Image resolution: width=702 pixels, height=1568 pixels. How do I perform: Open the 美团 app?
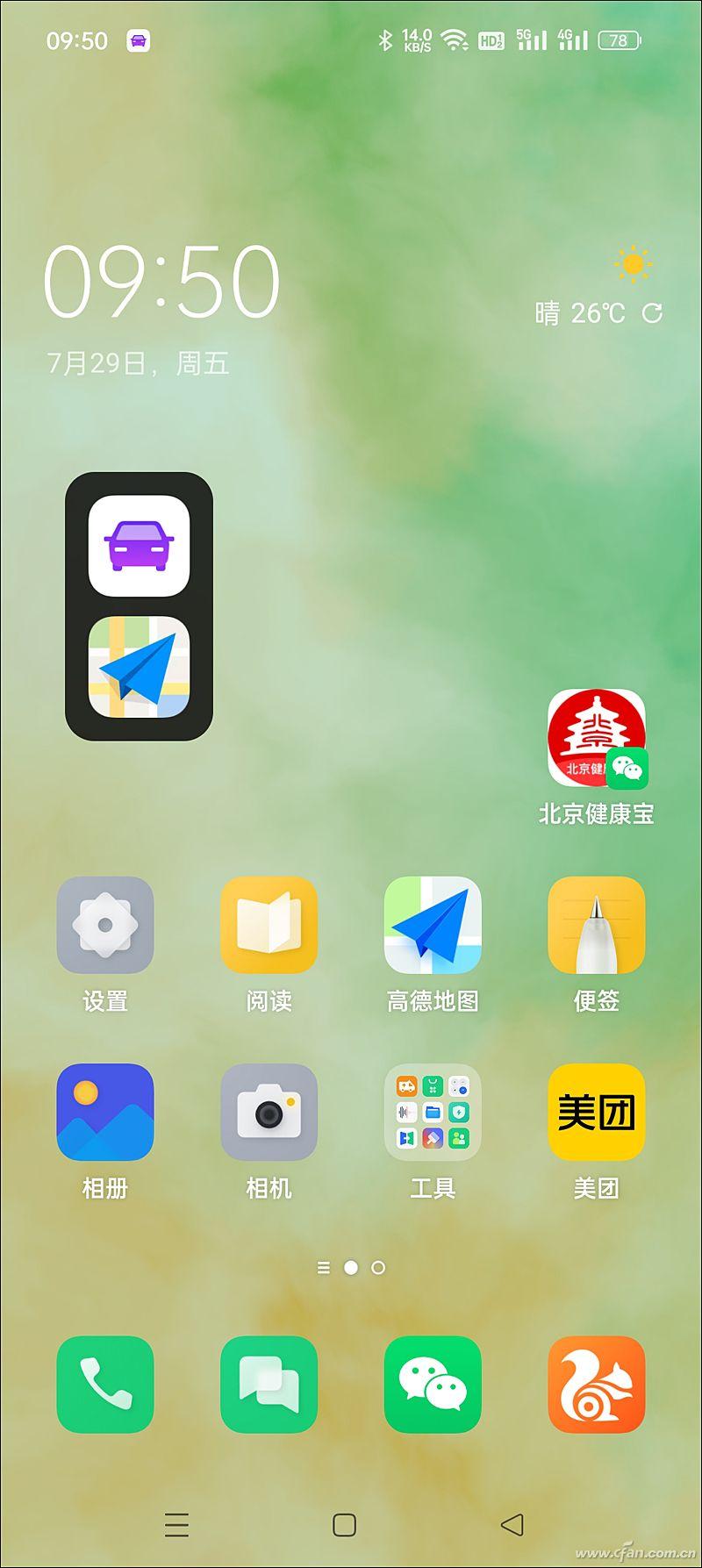(x=597, y=1113)
